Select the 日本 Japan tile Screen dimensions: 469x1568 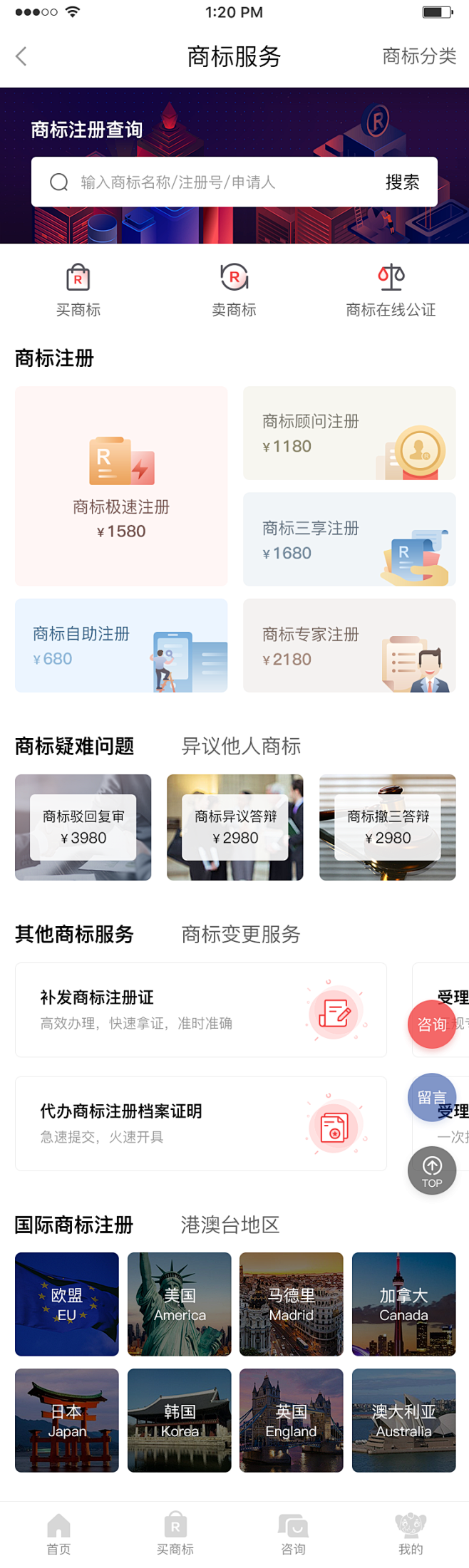[67, 1420]
